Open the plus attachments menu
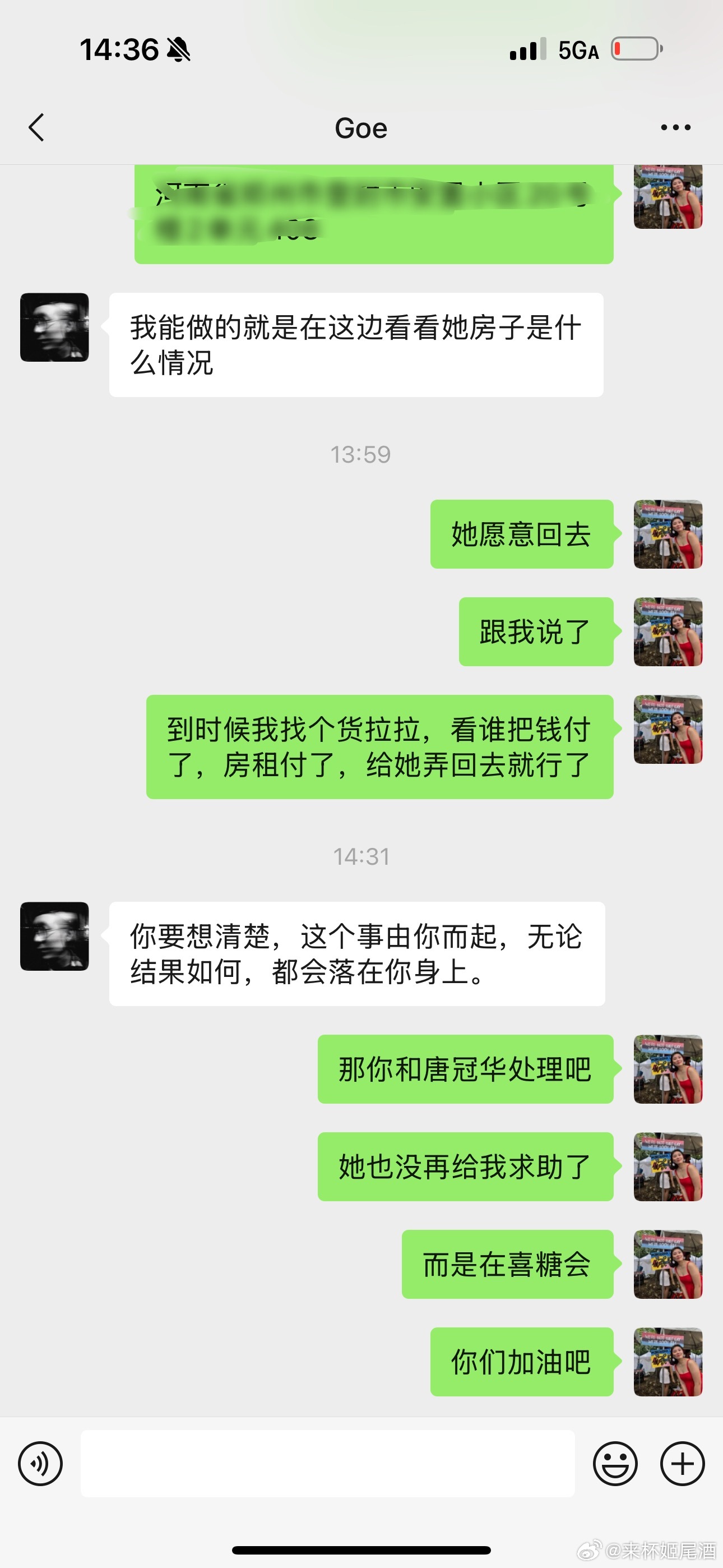The width and height of the screenshot is (723, 1568). (x=682, y=1463)
